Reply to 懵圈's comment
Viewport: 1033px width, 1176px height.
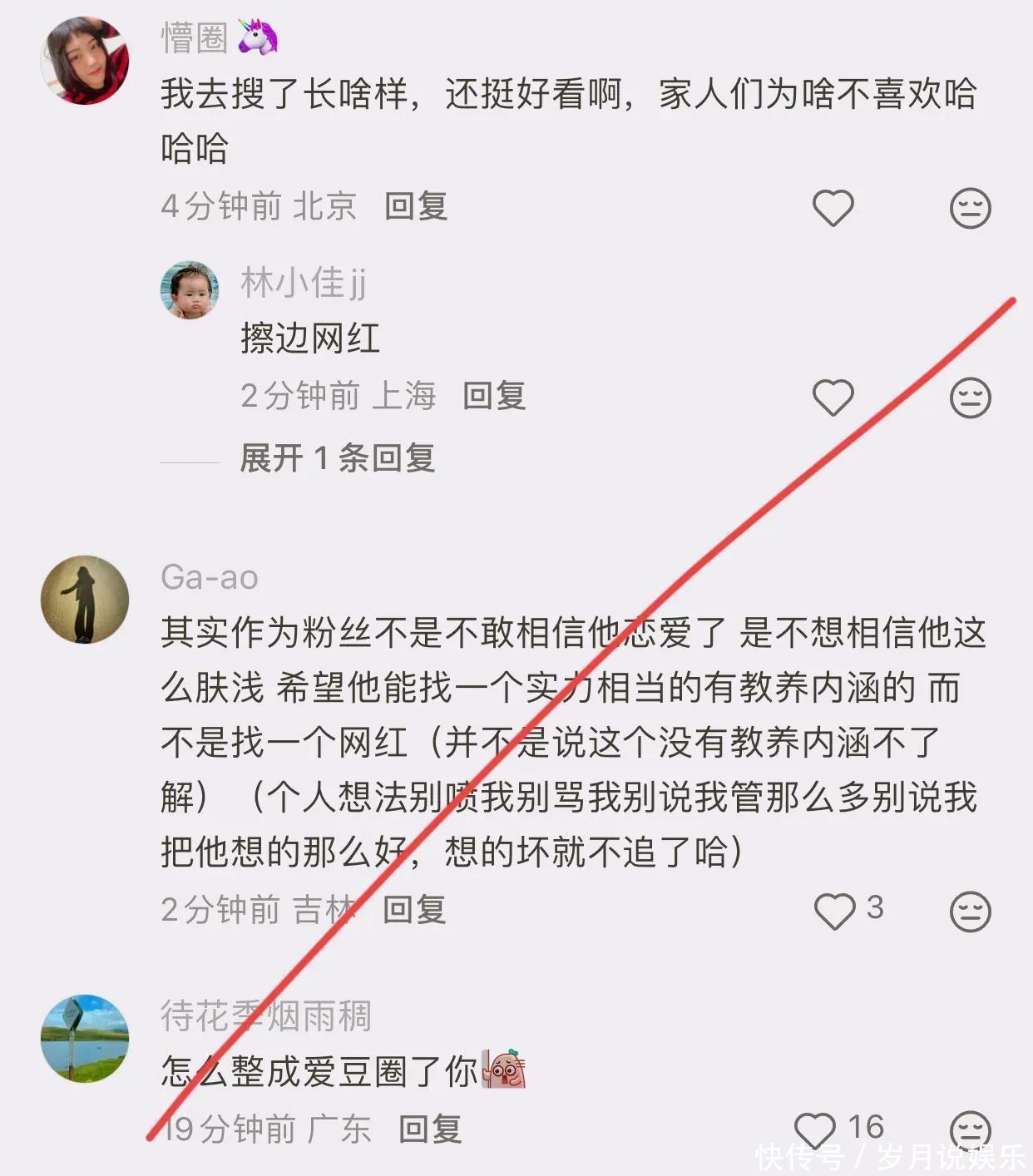(415, 206)
